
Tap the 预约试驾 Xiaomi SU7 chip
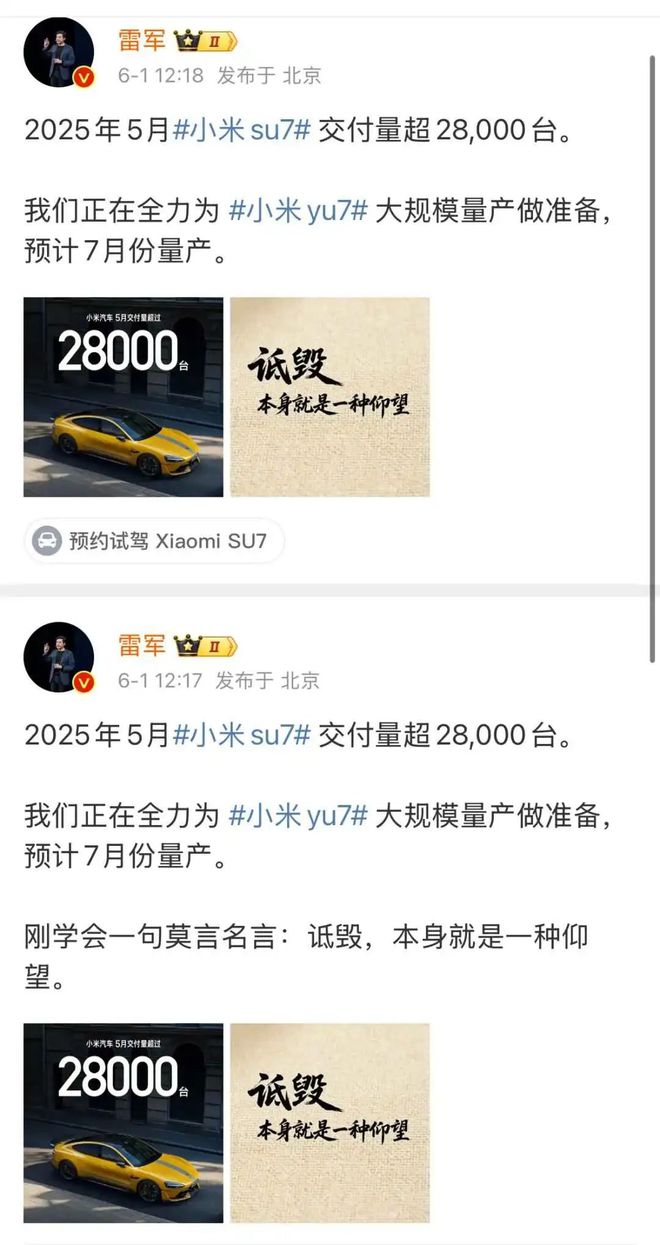pyautogui.click(x=154, y=541)
